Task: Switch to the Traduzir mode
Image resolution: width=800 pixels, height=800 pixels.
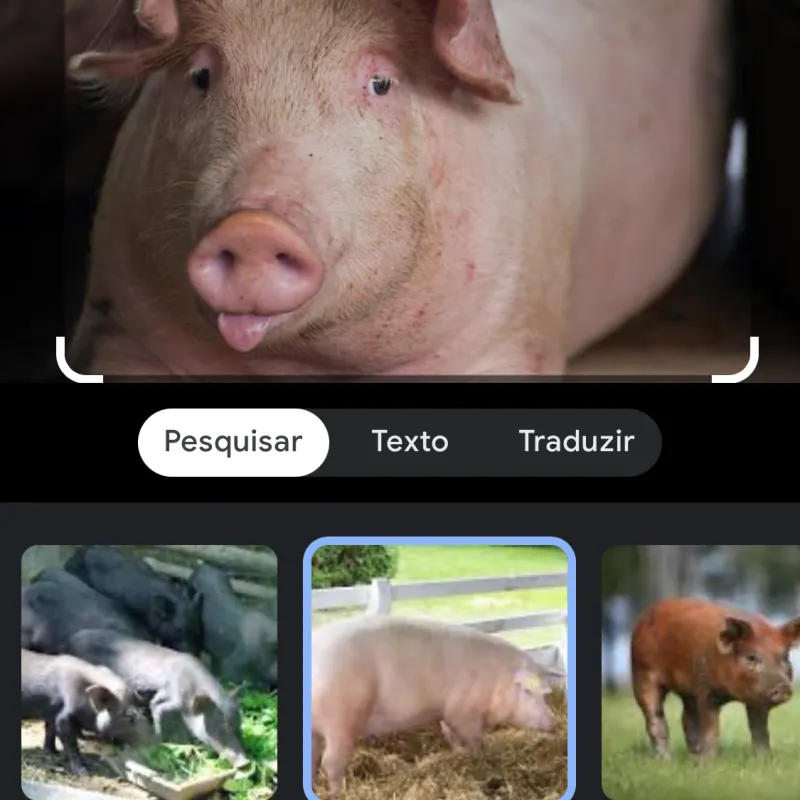Action: click(576, 441)
